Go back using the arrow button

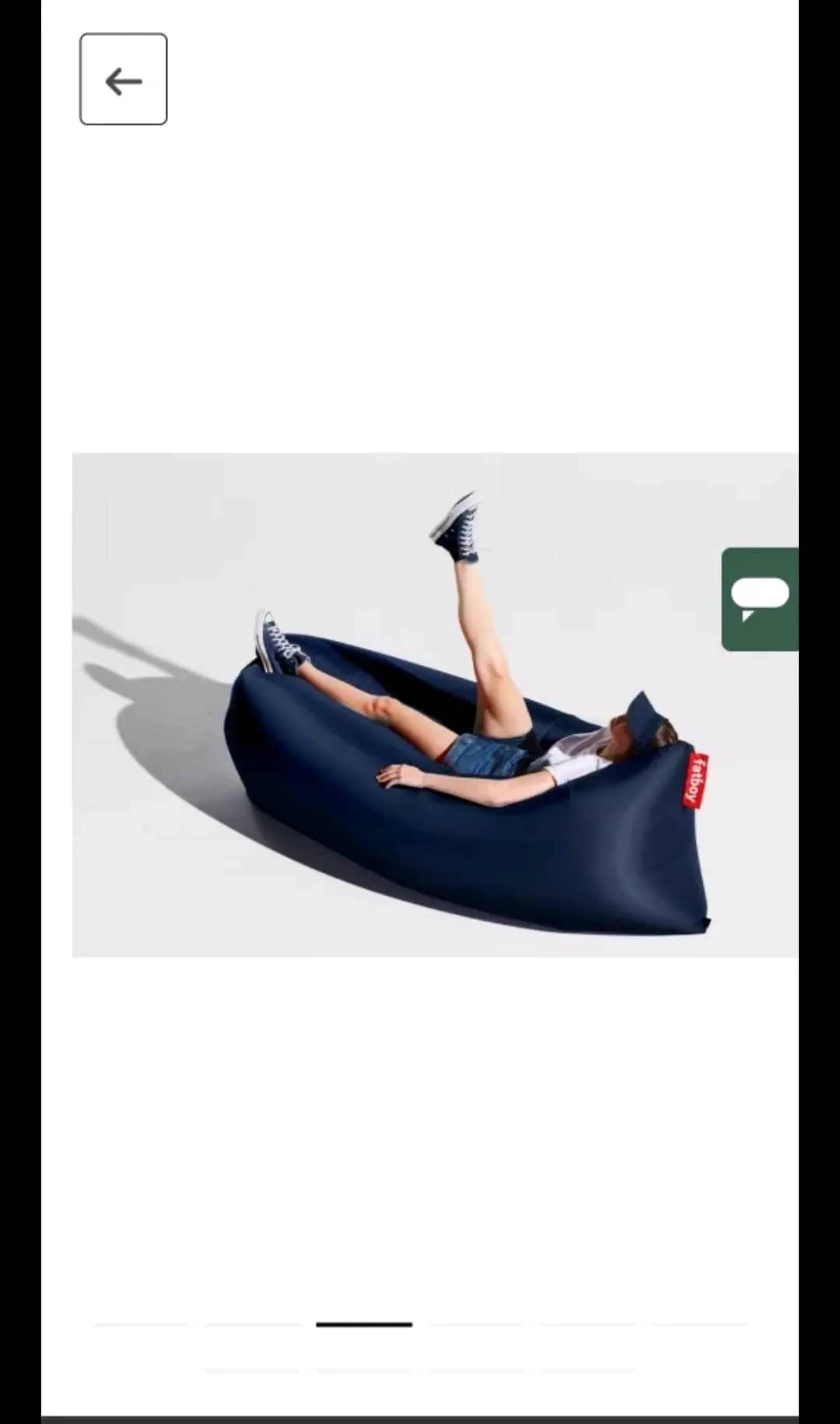[123, 79]
